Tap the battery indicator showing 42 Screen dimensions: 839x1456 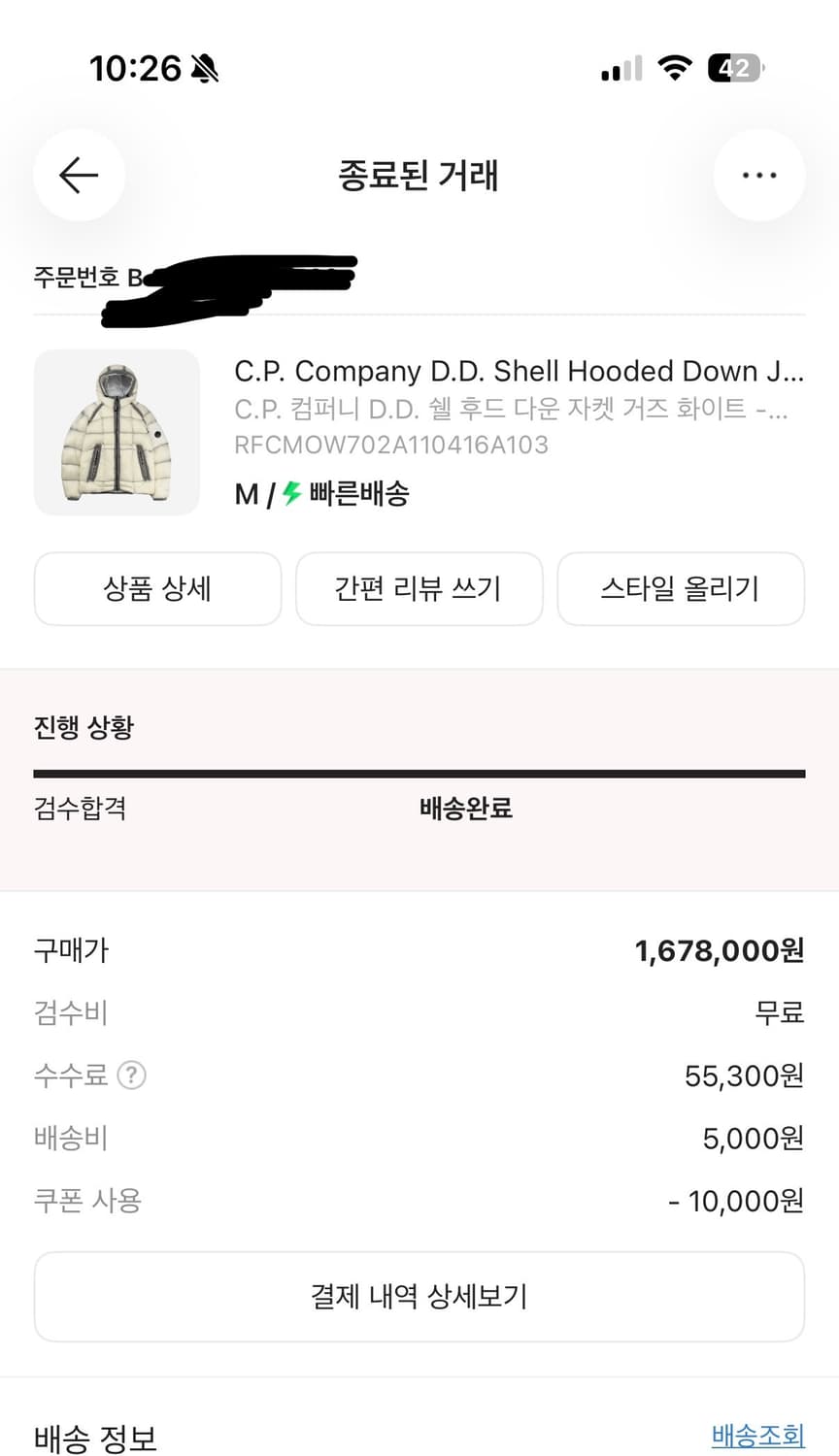(734, 66)
